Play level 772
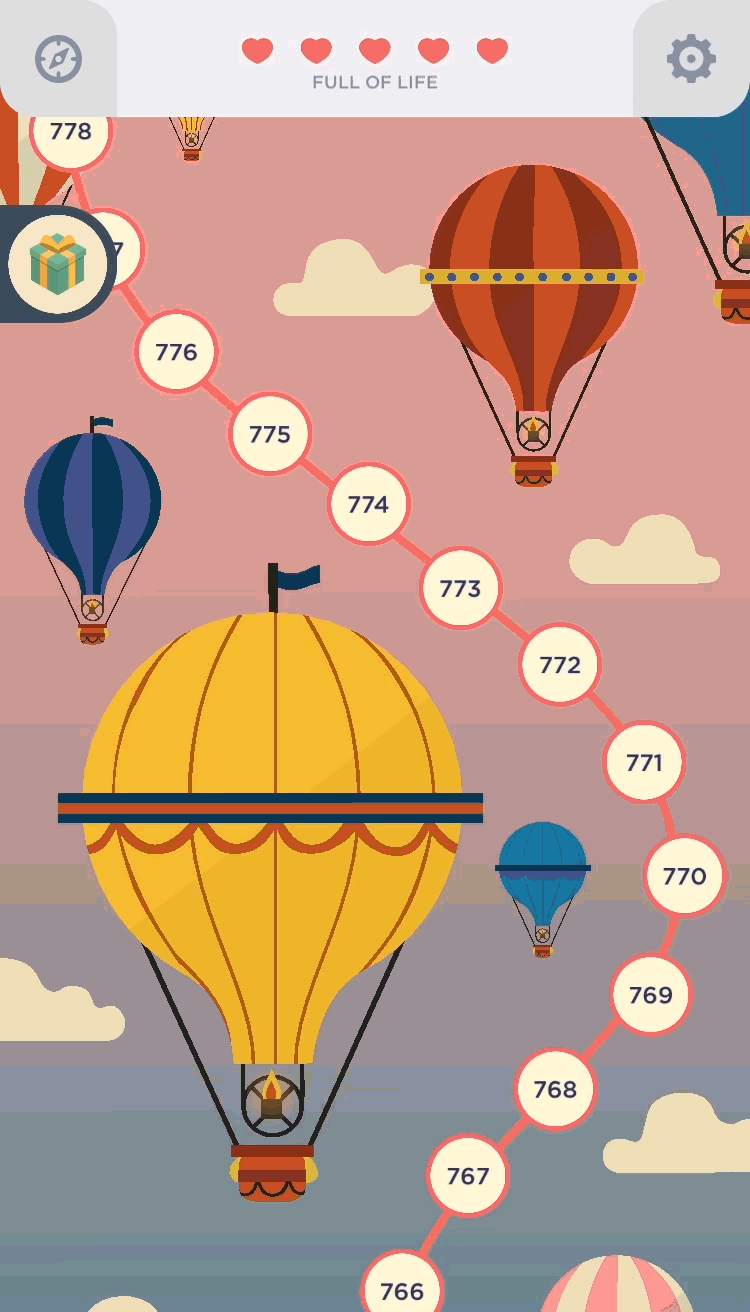750x1312 pixels. coord(559,664)
